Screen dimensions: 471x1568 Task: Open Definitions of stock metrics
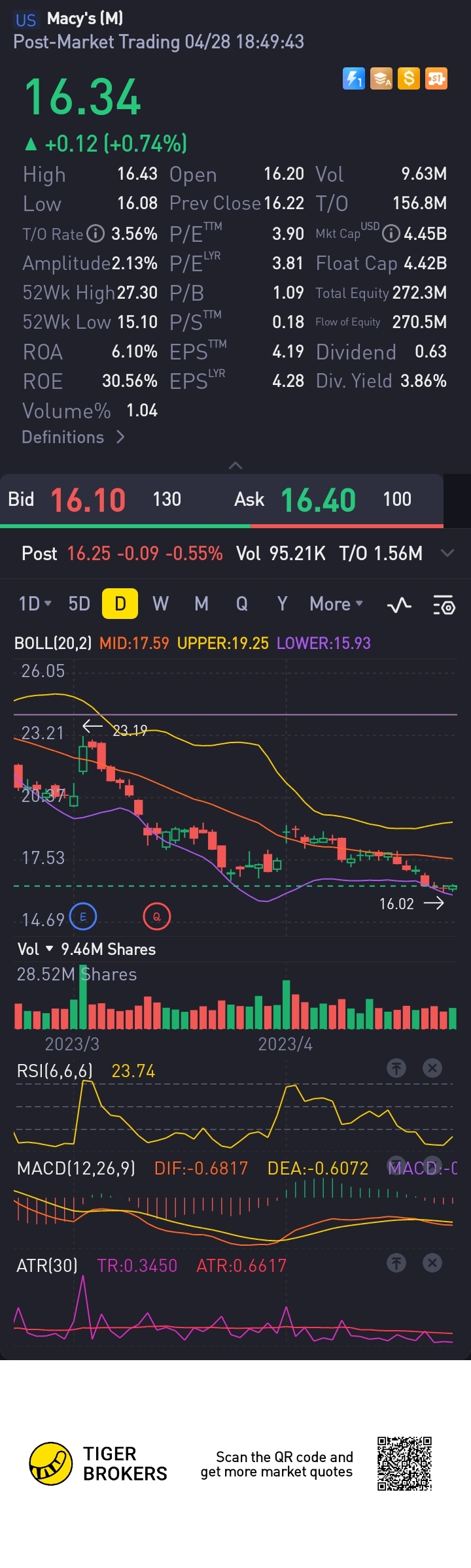point(73,437)
